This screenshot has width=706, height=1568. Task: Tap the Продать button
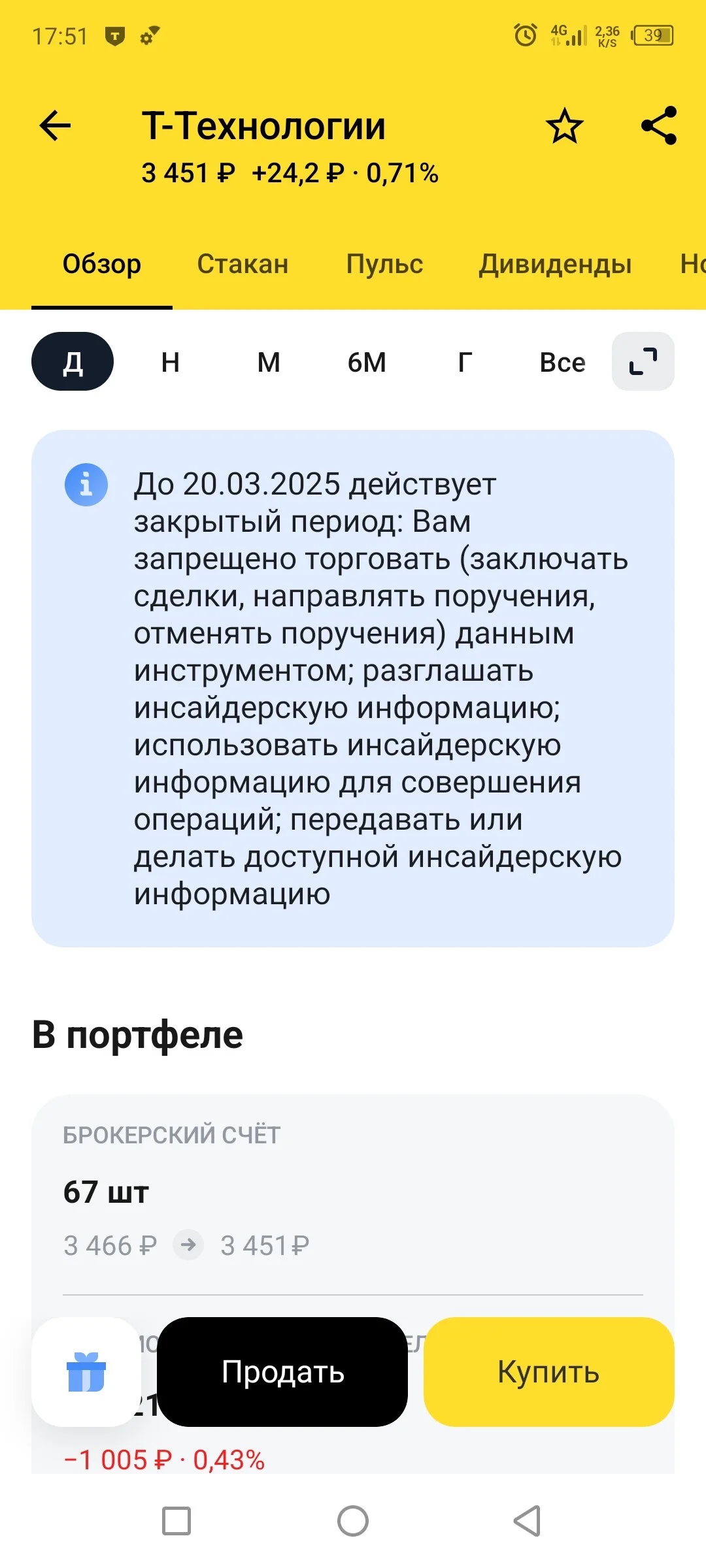pos(282,1372)
